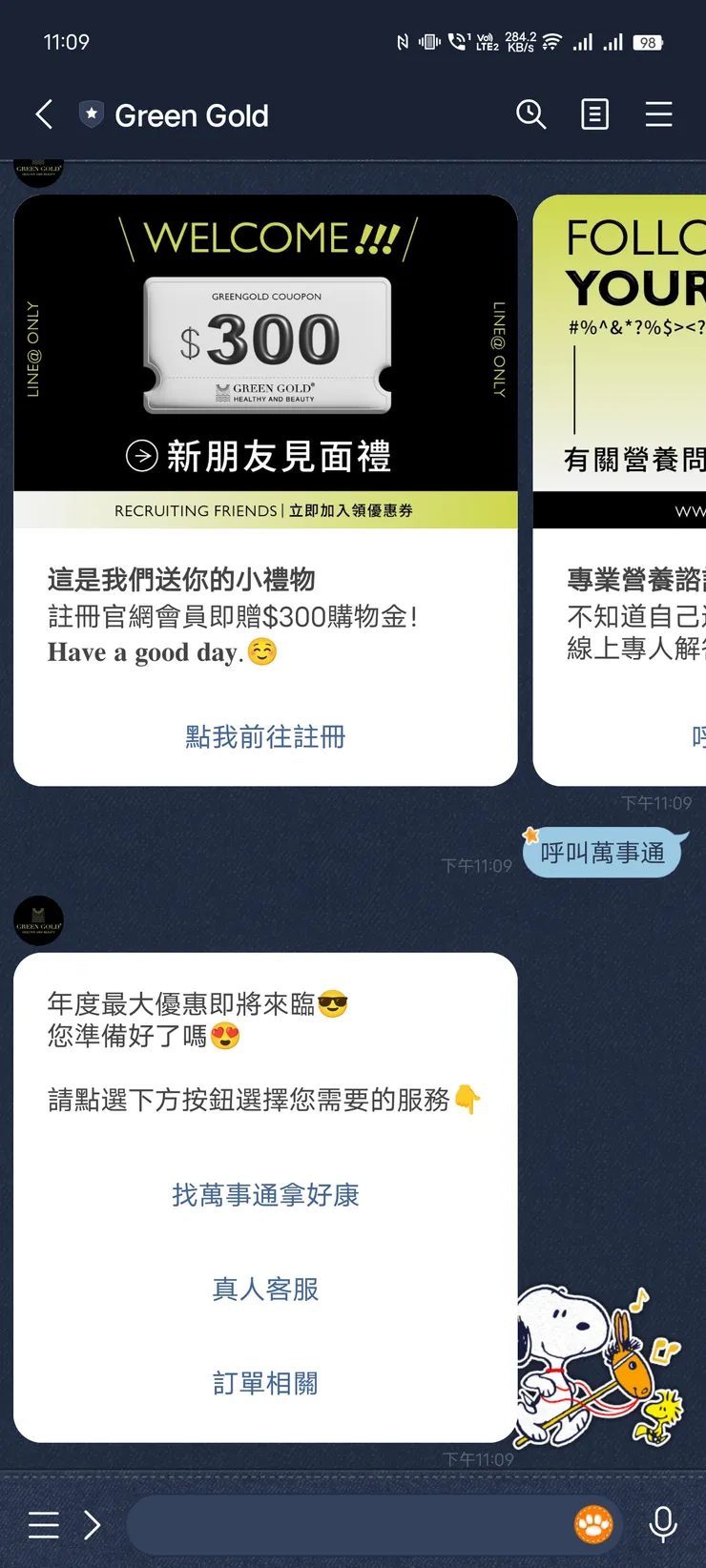Open in-chat search with the magnifier icon

pyautogui.click(x=531, y=114)
